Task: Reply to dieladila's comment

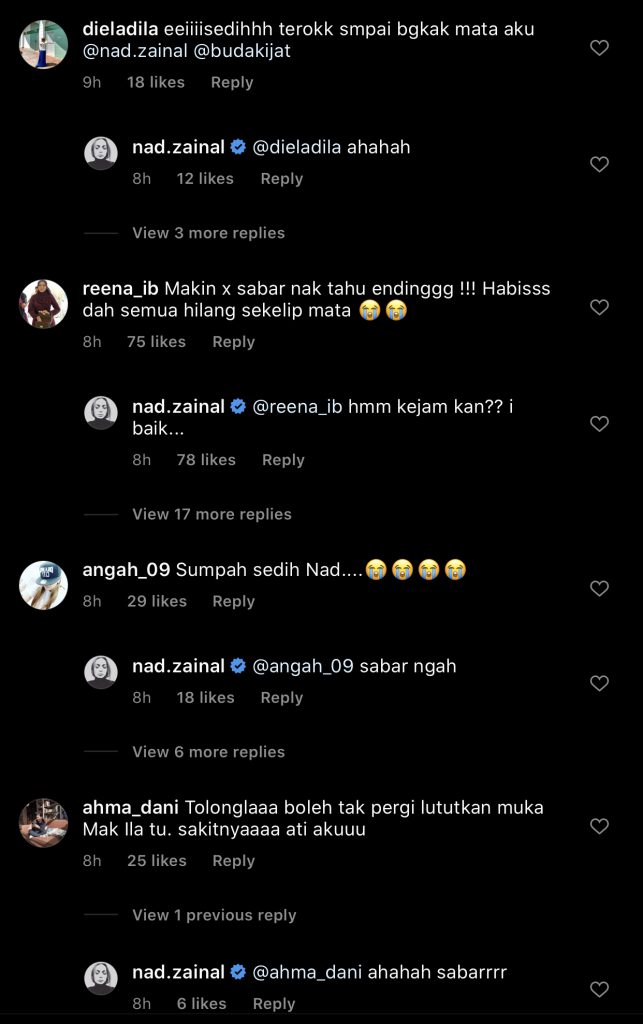Action: 231,83
